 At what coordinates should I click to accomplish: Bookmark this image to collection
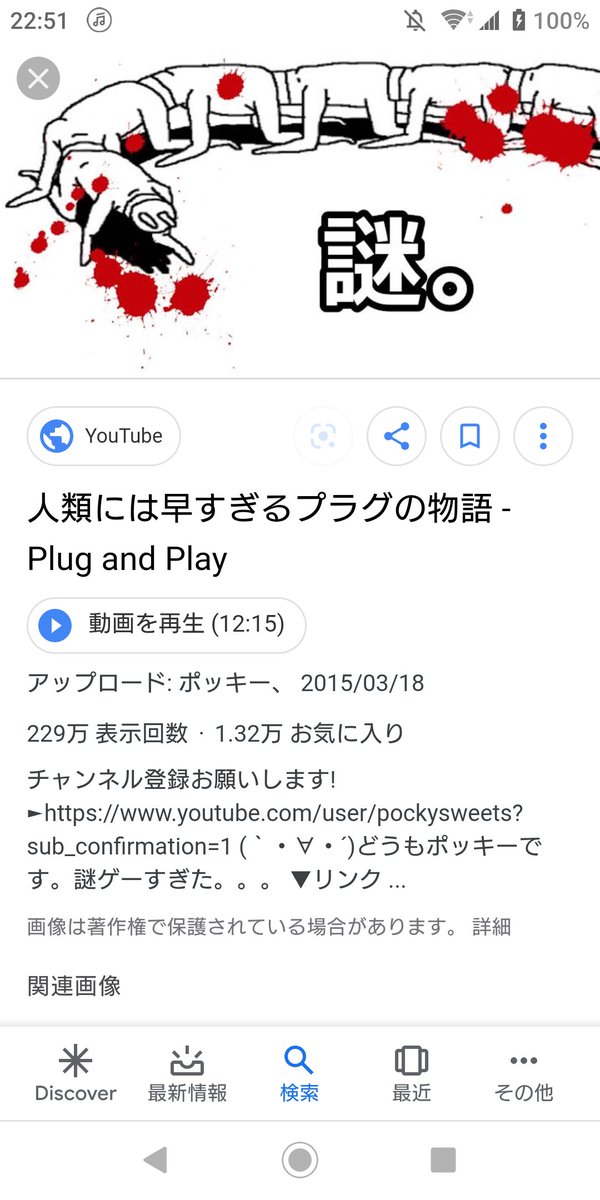point(470,436)
